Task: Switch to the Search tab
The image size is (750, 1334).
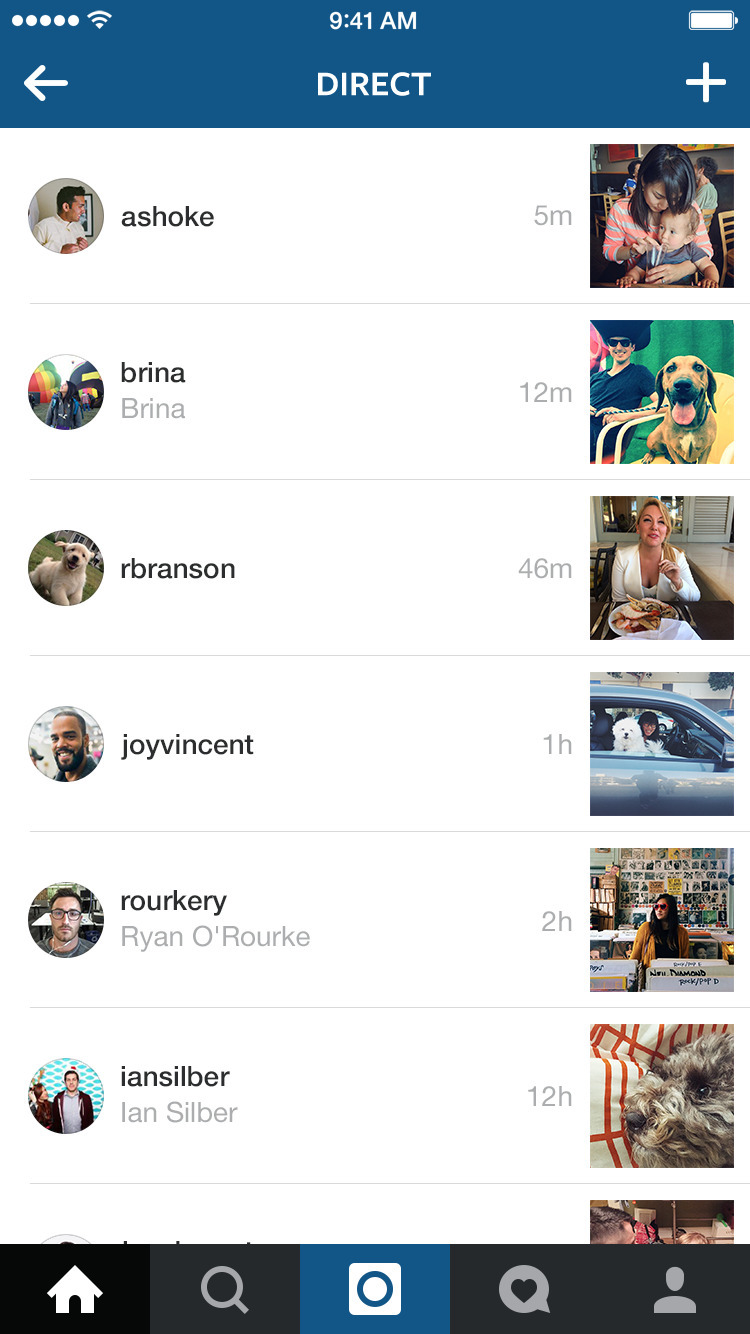Action: click(225, 1289)
